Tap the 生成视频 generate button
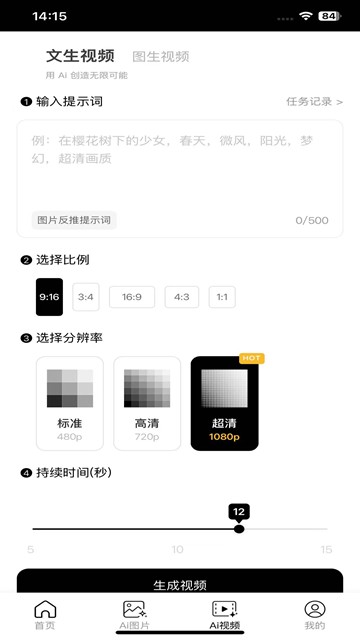The width and height of the screenshot is (360, 640). (180, 581)
